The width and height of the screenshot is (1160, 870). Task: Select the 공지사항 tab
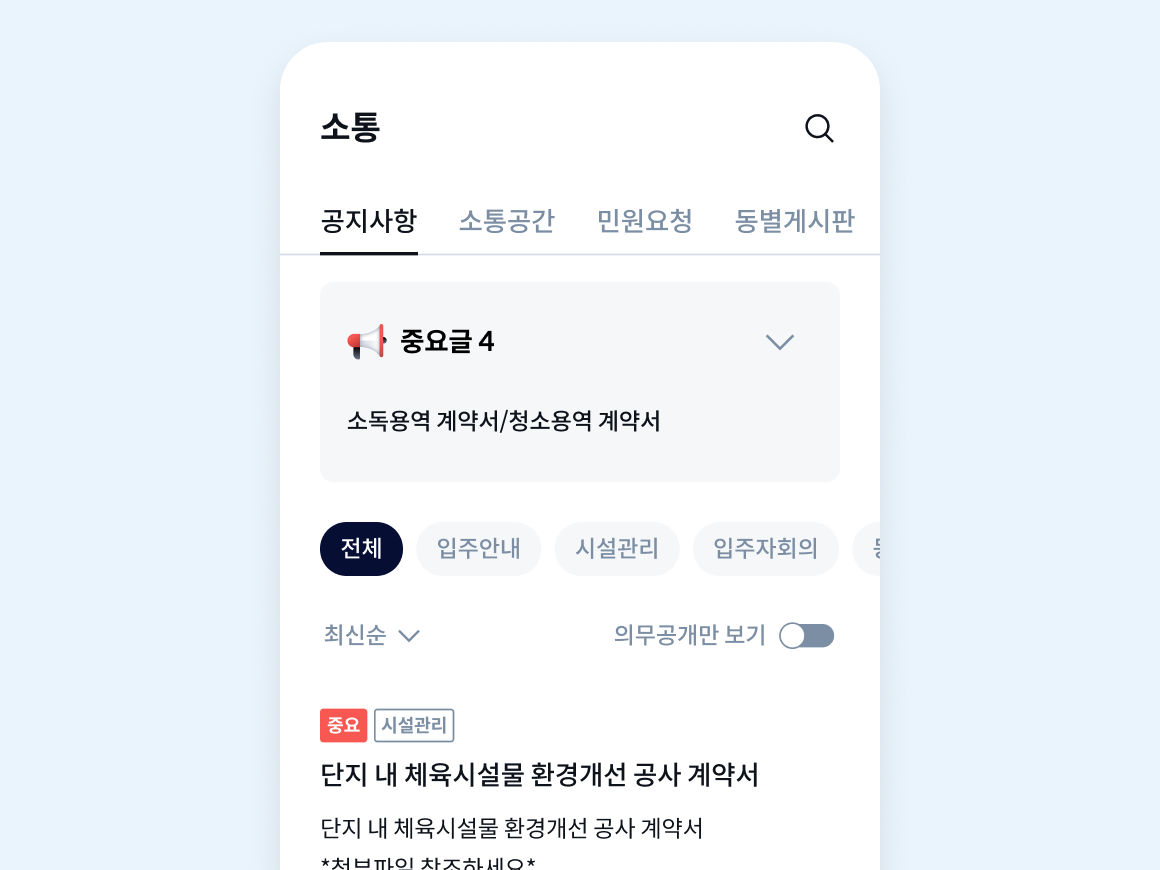[368, 221]
